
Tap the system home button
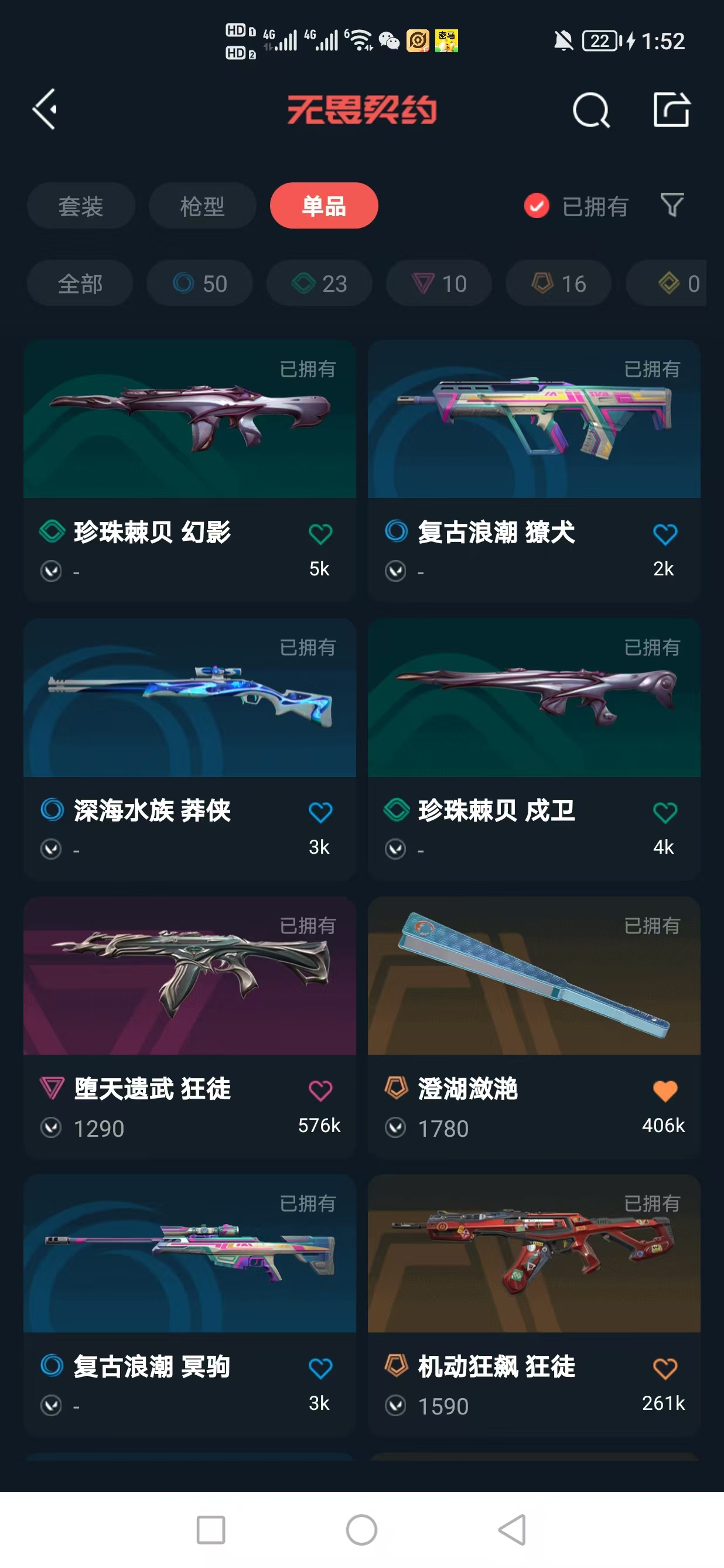point(361,1530)
